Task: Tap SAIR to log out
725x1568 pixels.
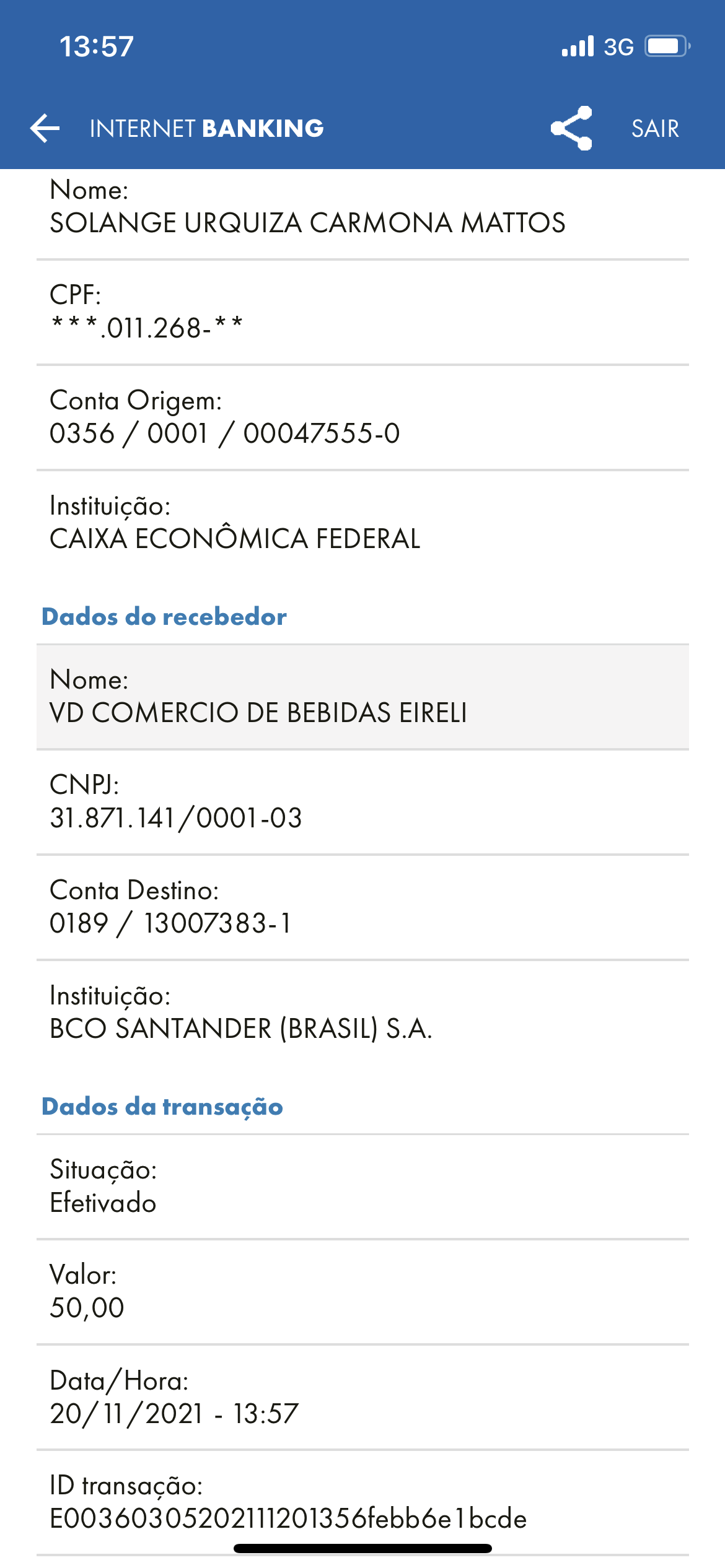Action: coord(655,129)
